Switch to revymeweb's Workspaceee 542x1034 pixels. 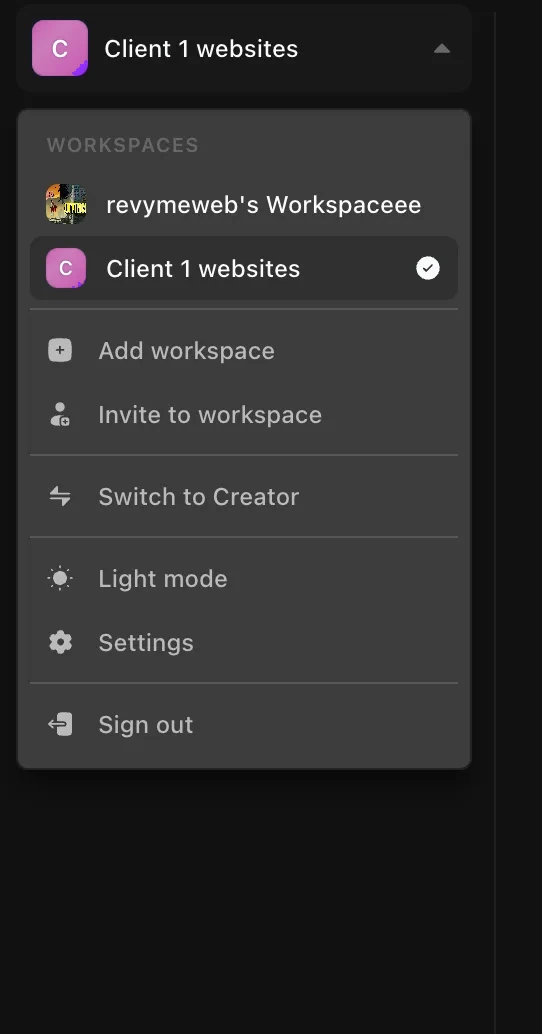point(243,204)
